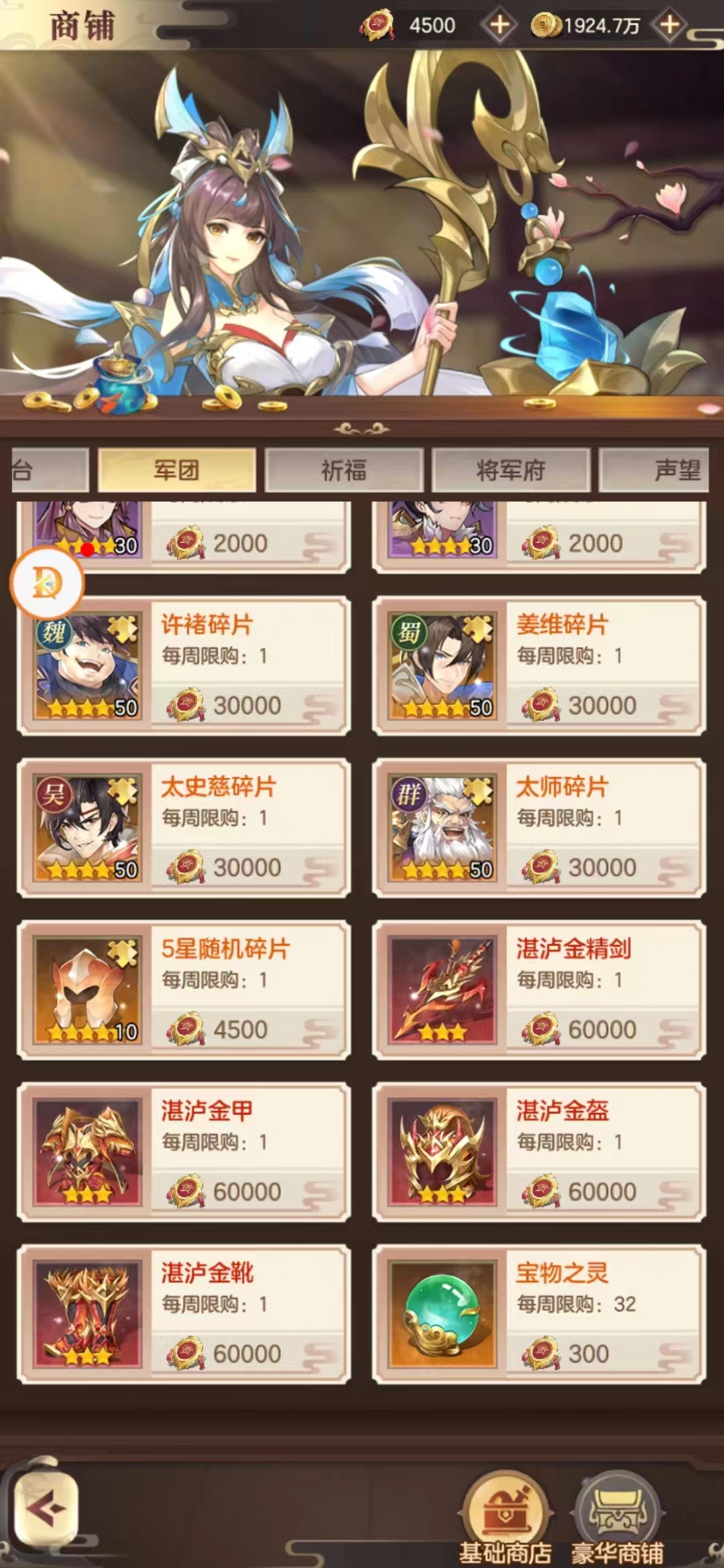The height and width of the screenshot is (1568, 724).
Task: Purchase 太师碎片 item
Action: (x=539, y=828)
